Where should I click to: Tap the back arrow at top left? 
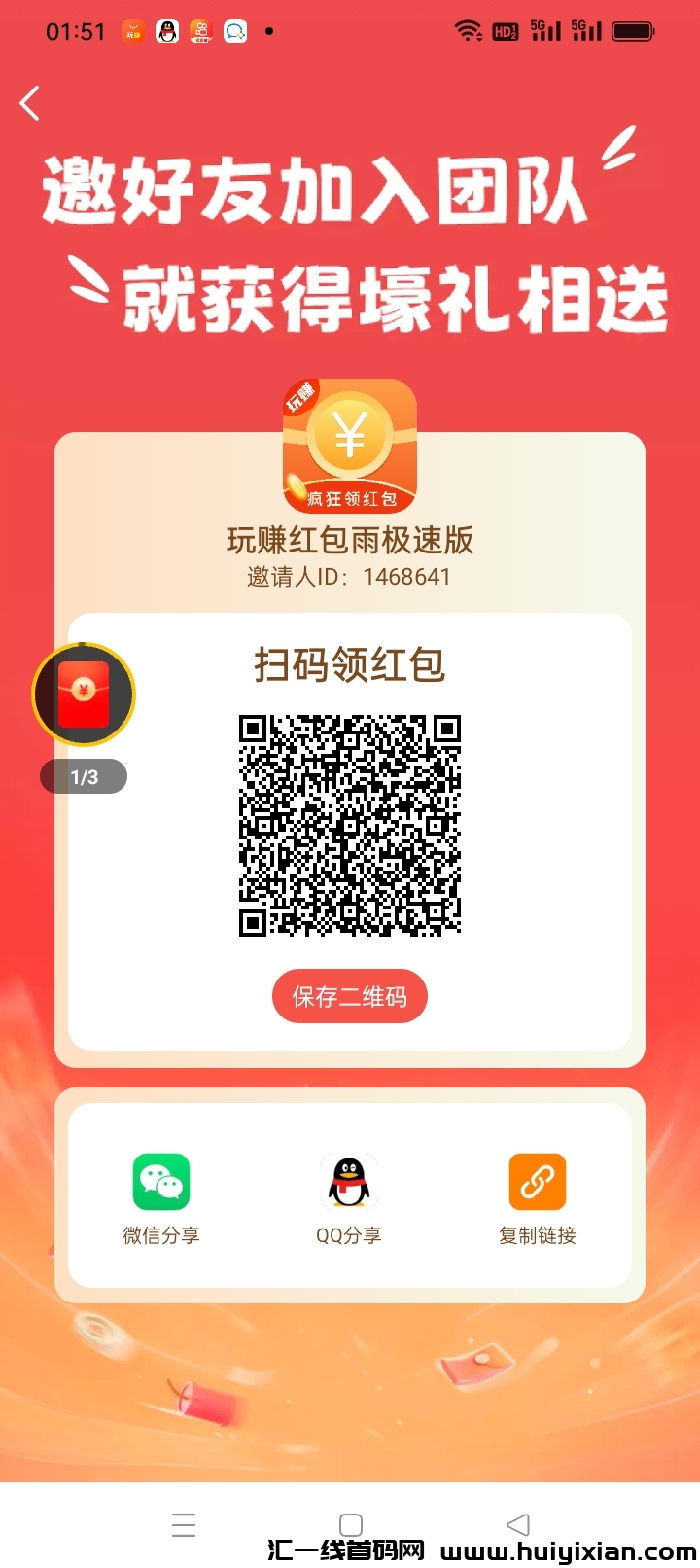click(31, 103)
